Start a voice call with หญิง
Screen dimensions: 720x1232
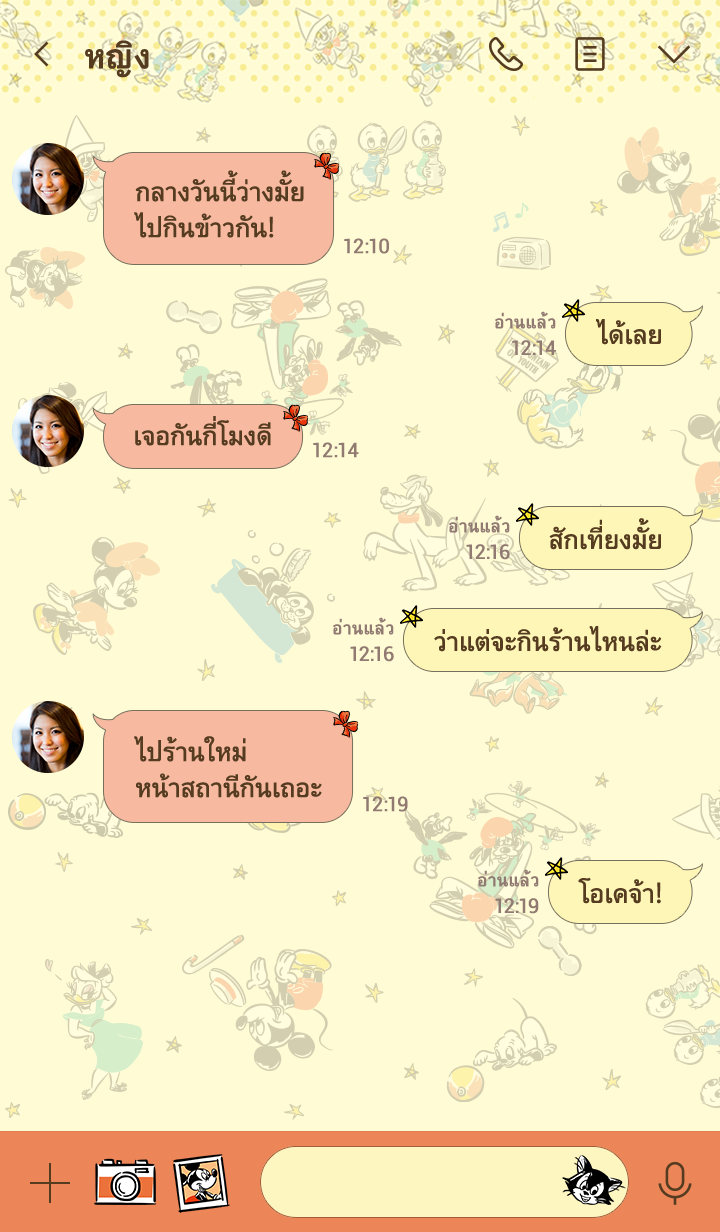505,54
